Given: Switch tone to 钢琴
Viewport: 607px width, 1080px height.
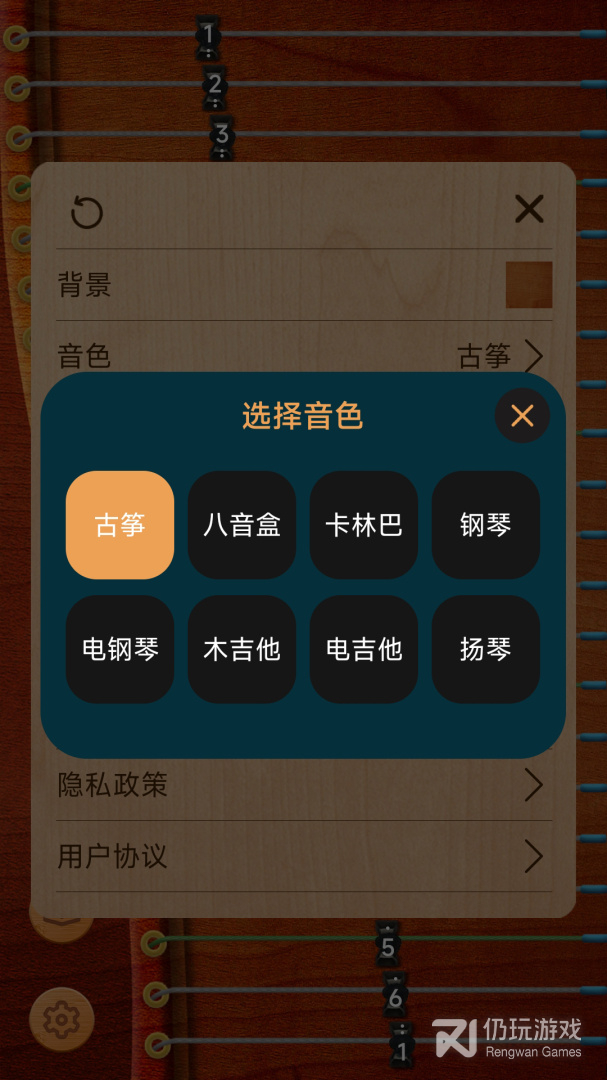Looking at the screenshot, I should 486,525.
